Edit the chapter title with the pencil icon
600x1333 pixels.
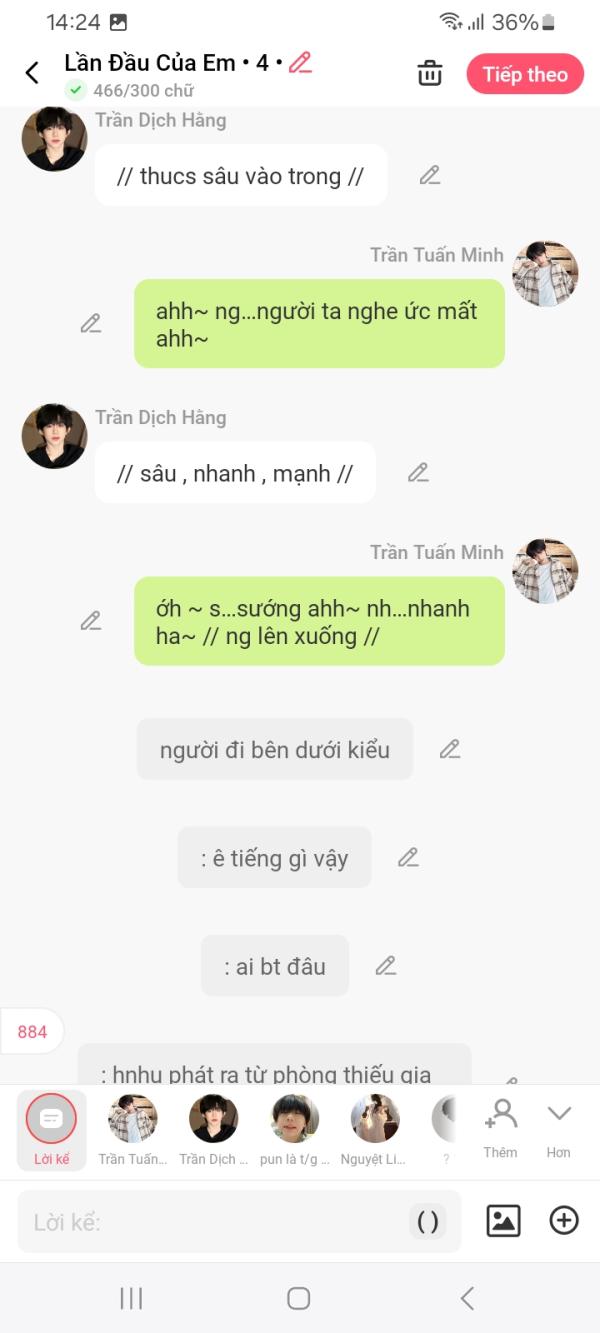pyautogui.click(x=300, y=63)
